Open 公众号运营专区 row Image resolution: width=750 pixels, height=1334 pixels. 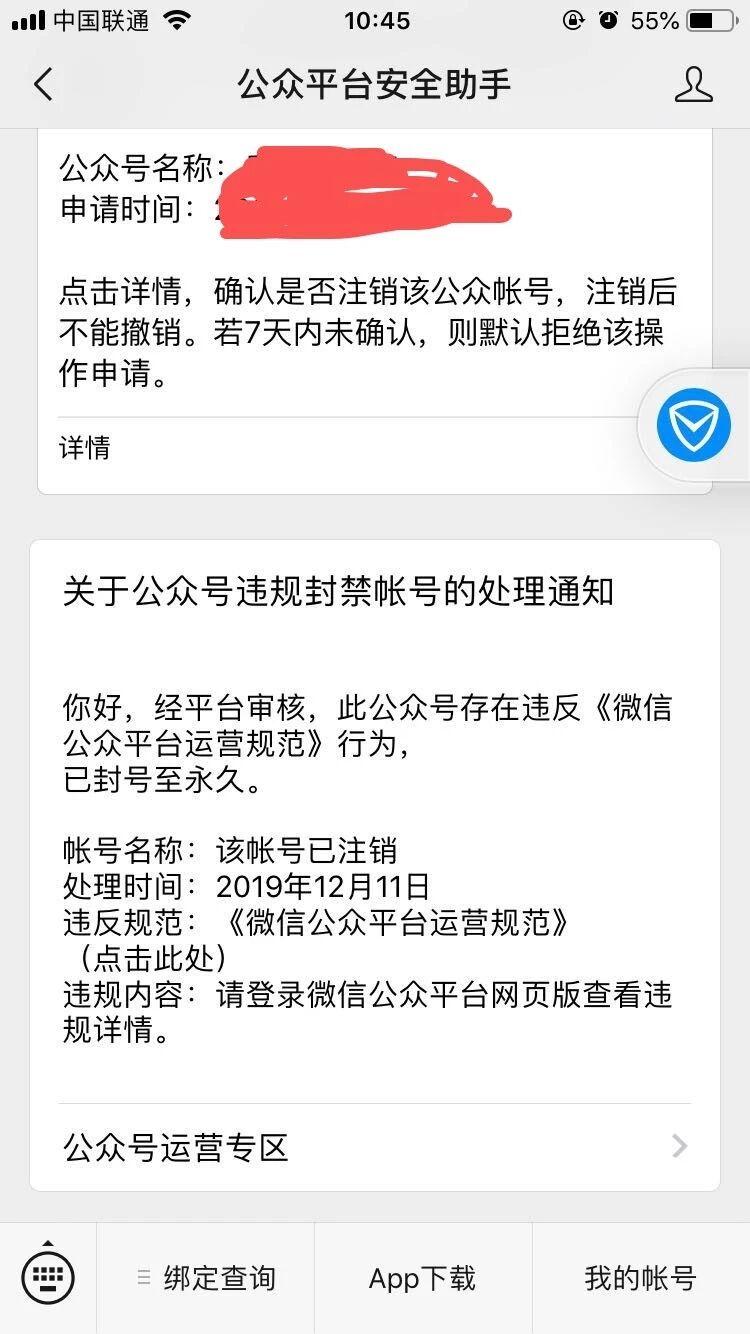[374, 1147]
